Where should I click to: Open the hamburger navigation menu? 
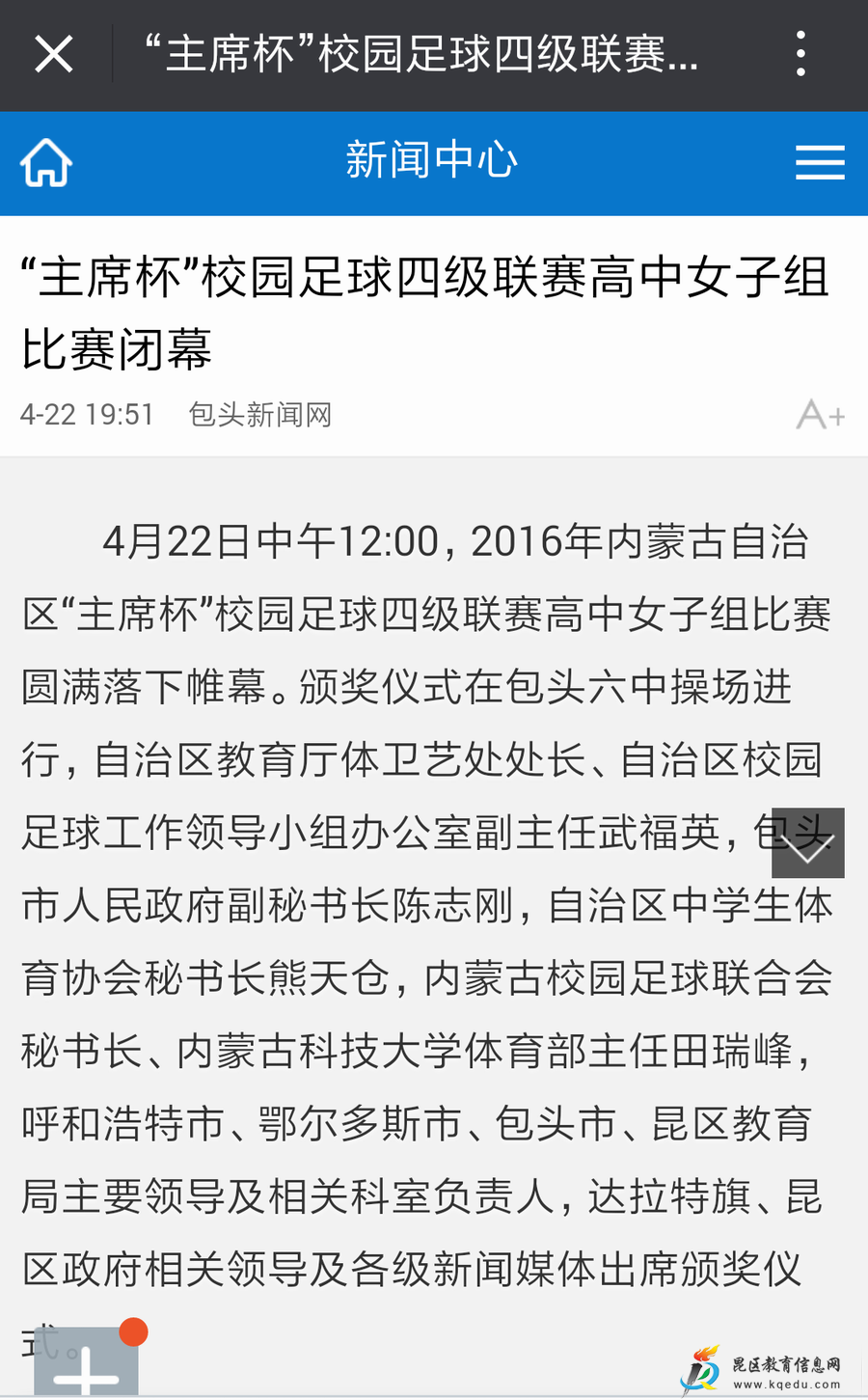pyautogui.click(x=820, y=162)
